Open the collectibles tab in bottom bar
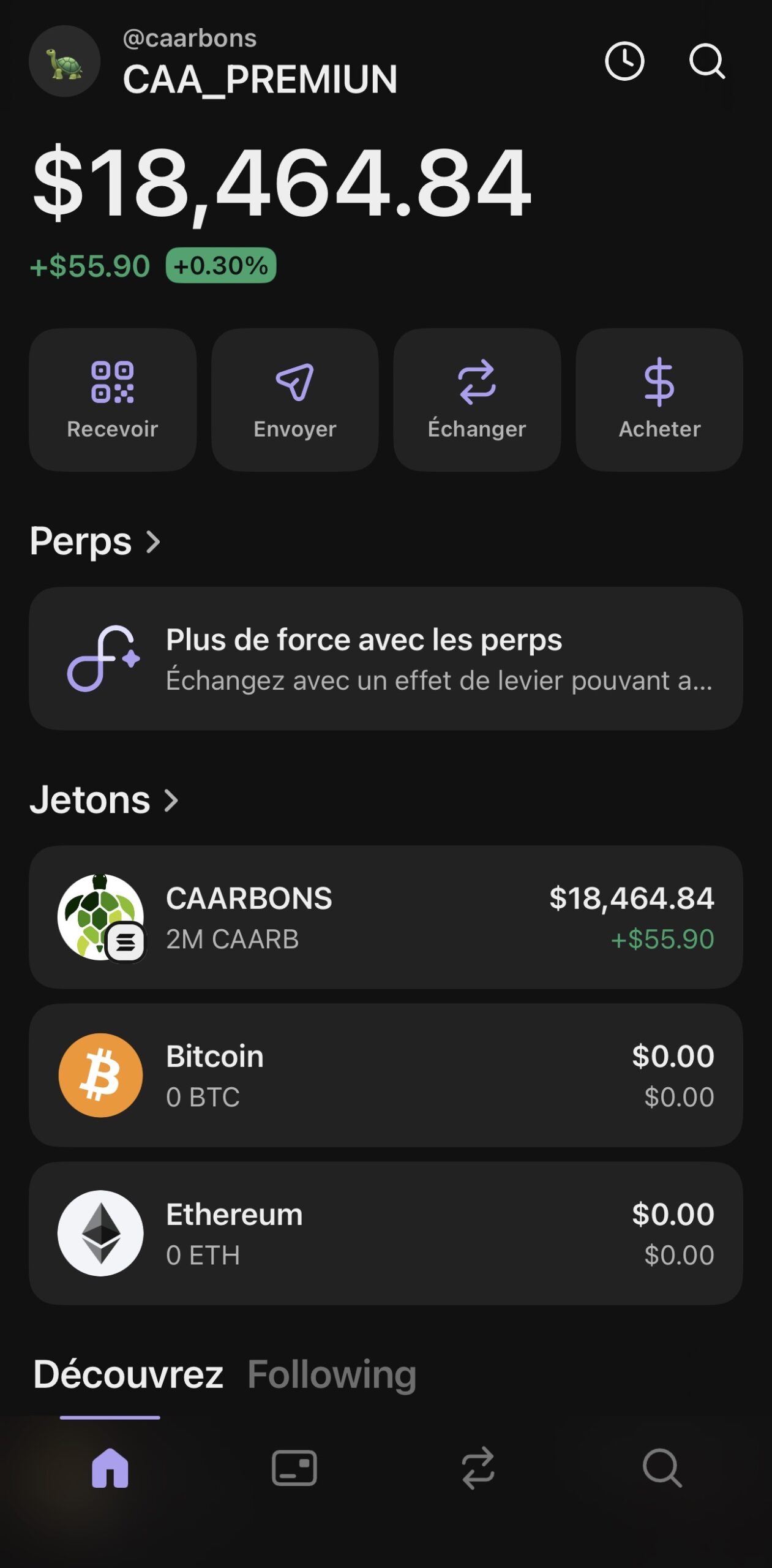The height and width of the screenshot is (1568, 772). [294, 1468]
